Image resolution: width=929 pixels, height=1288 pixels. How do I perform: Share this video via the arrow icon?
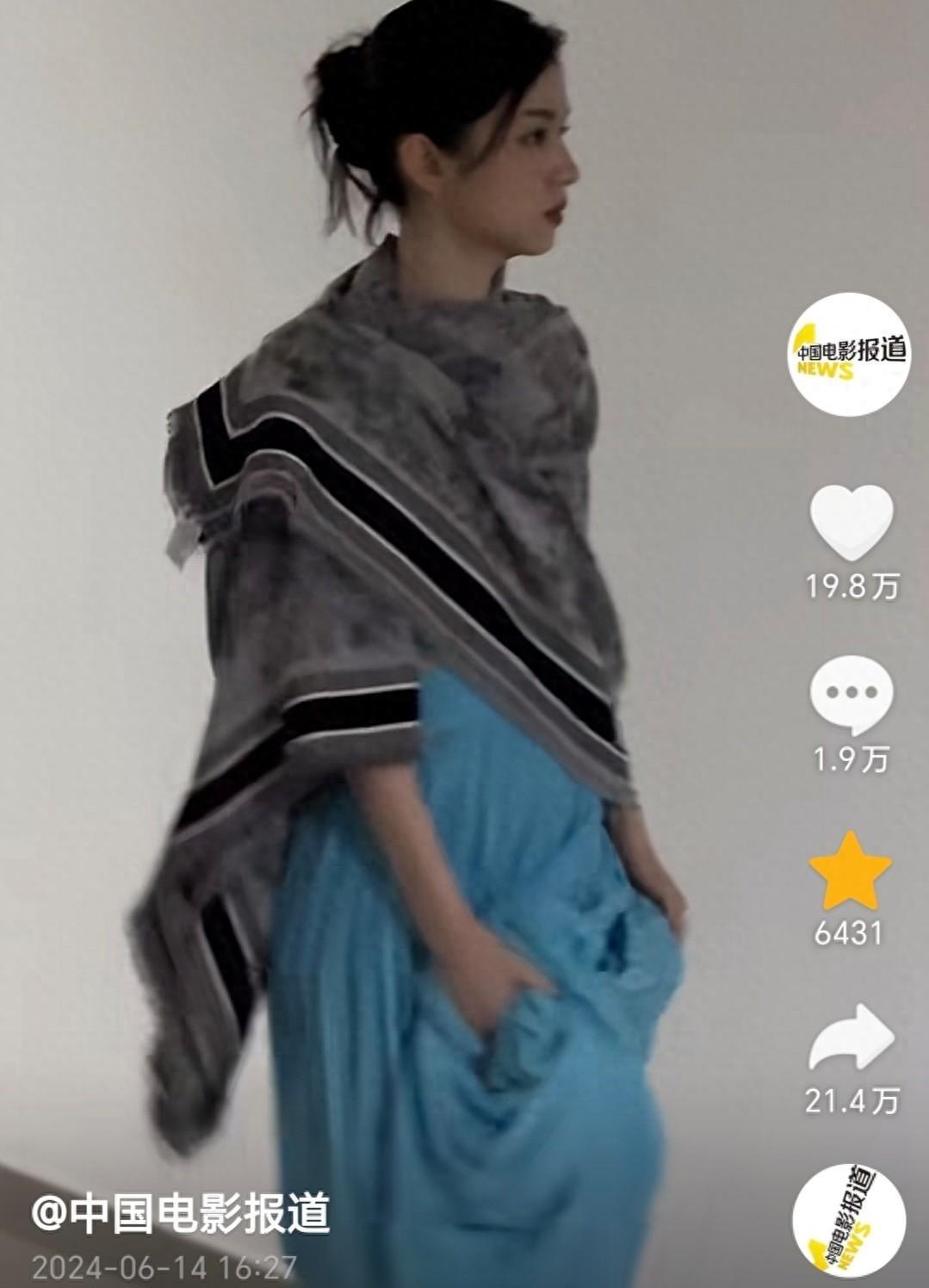click(x=851, y=1040)
